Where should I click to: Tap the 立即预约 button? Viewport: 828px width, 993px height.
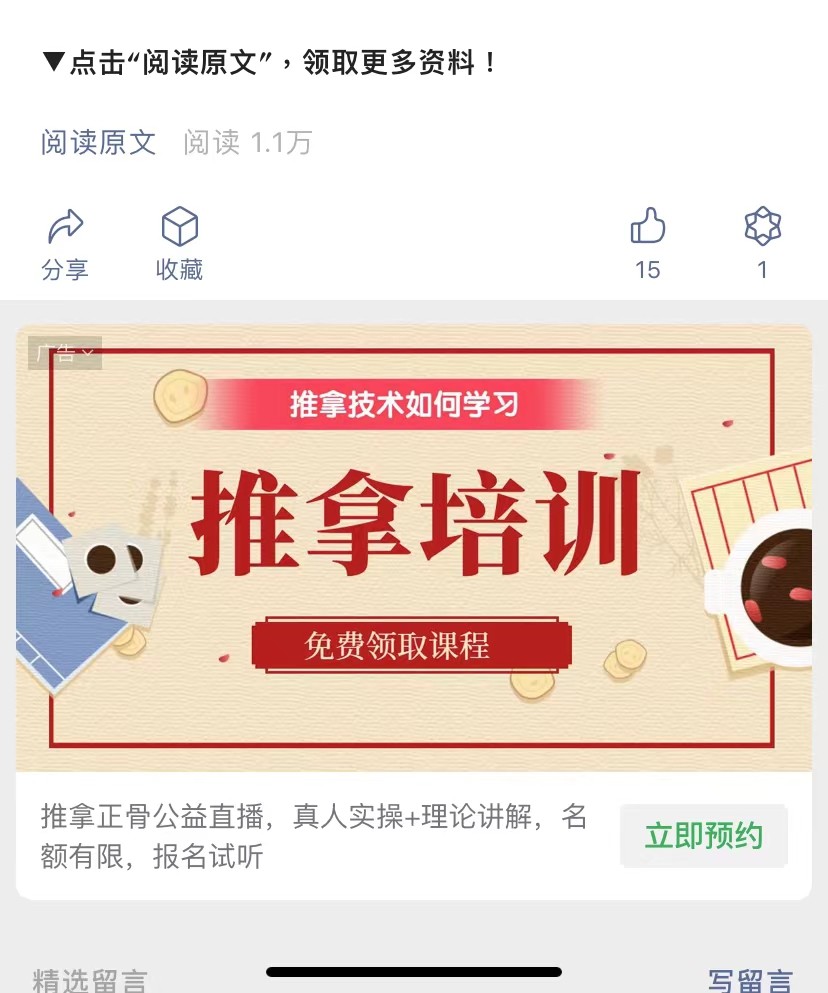[703, 835]
